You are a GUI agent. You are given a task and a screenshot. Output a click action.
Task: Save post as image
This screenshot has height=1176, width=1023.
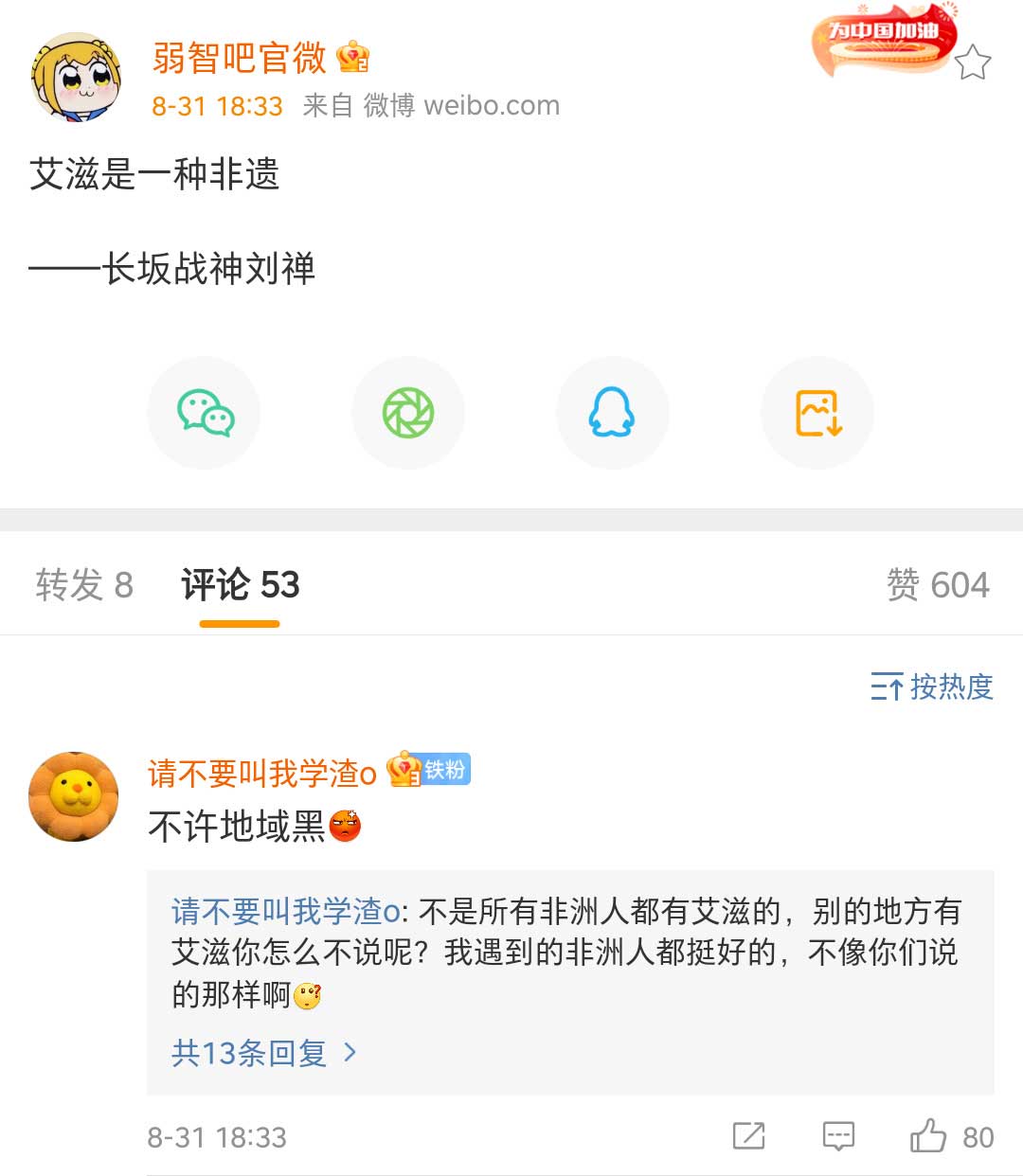817,413
